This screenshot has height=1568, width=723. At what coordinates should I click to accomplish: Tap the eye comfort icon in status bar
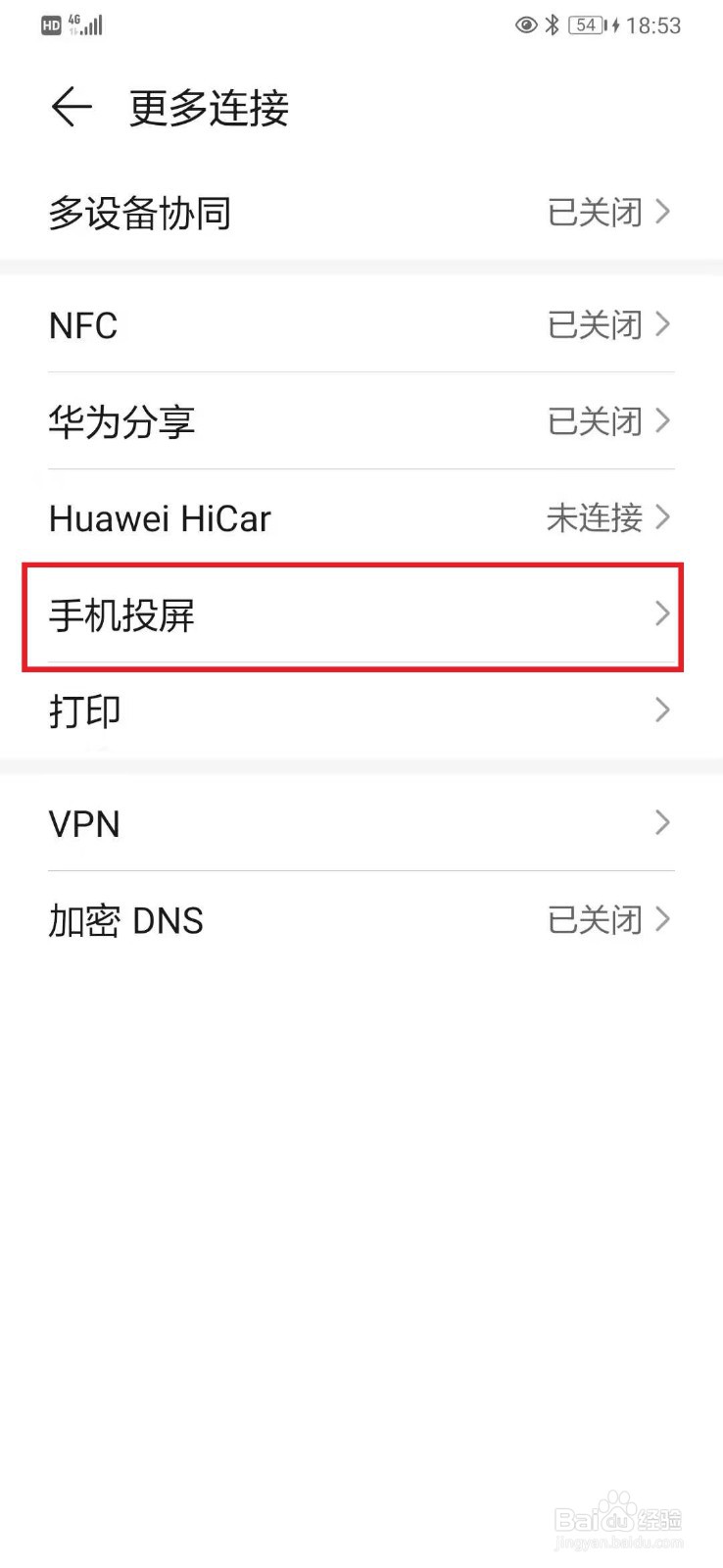pyautogui.click(x=525, y=24)
